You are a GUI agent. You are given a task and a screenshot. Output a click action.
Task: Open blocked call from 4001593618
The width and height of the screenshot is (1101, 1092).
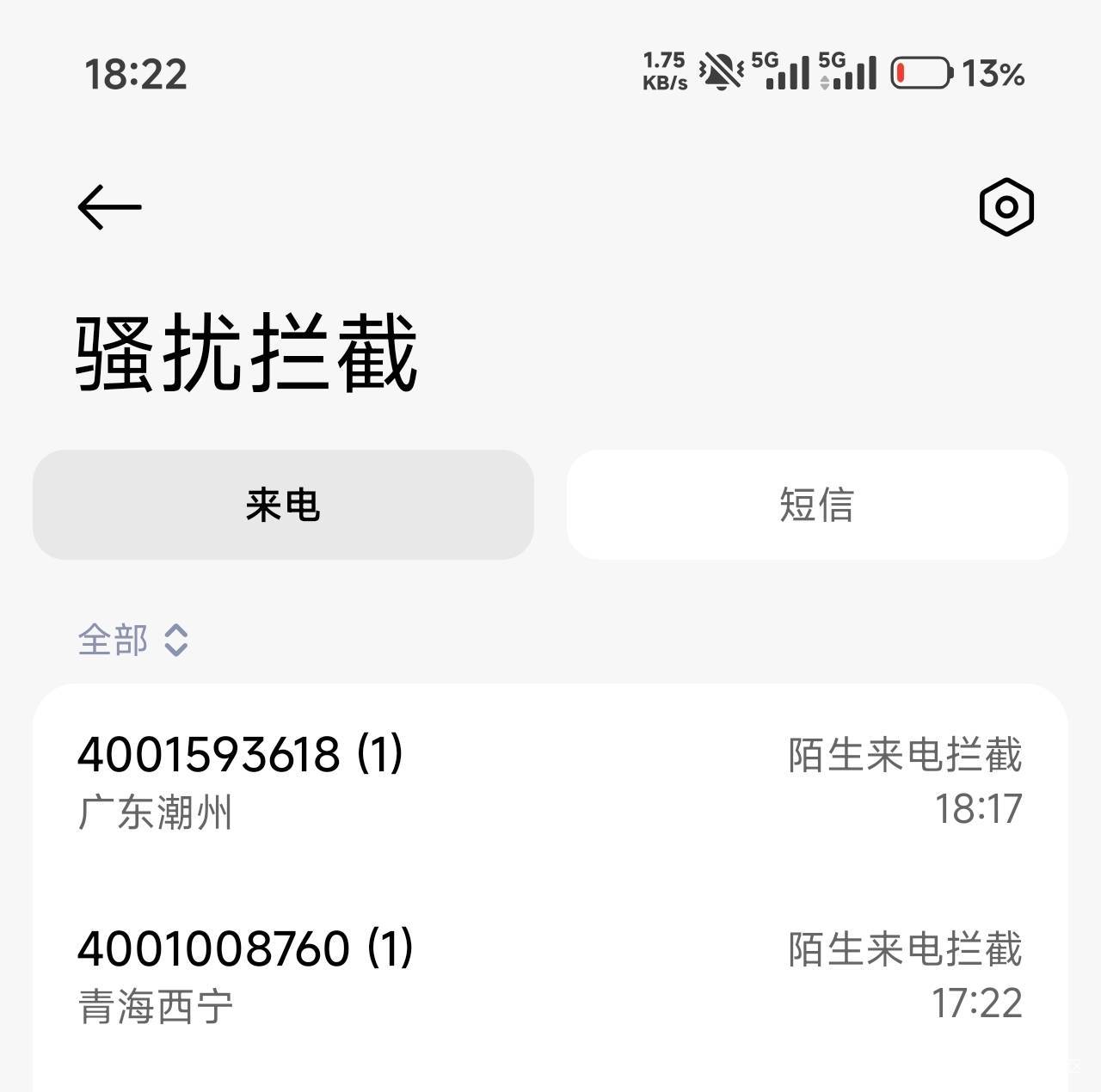(x=550, y=781)
